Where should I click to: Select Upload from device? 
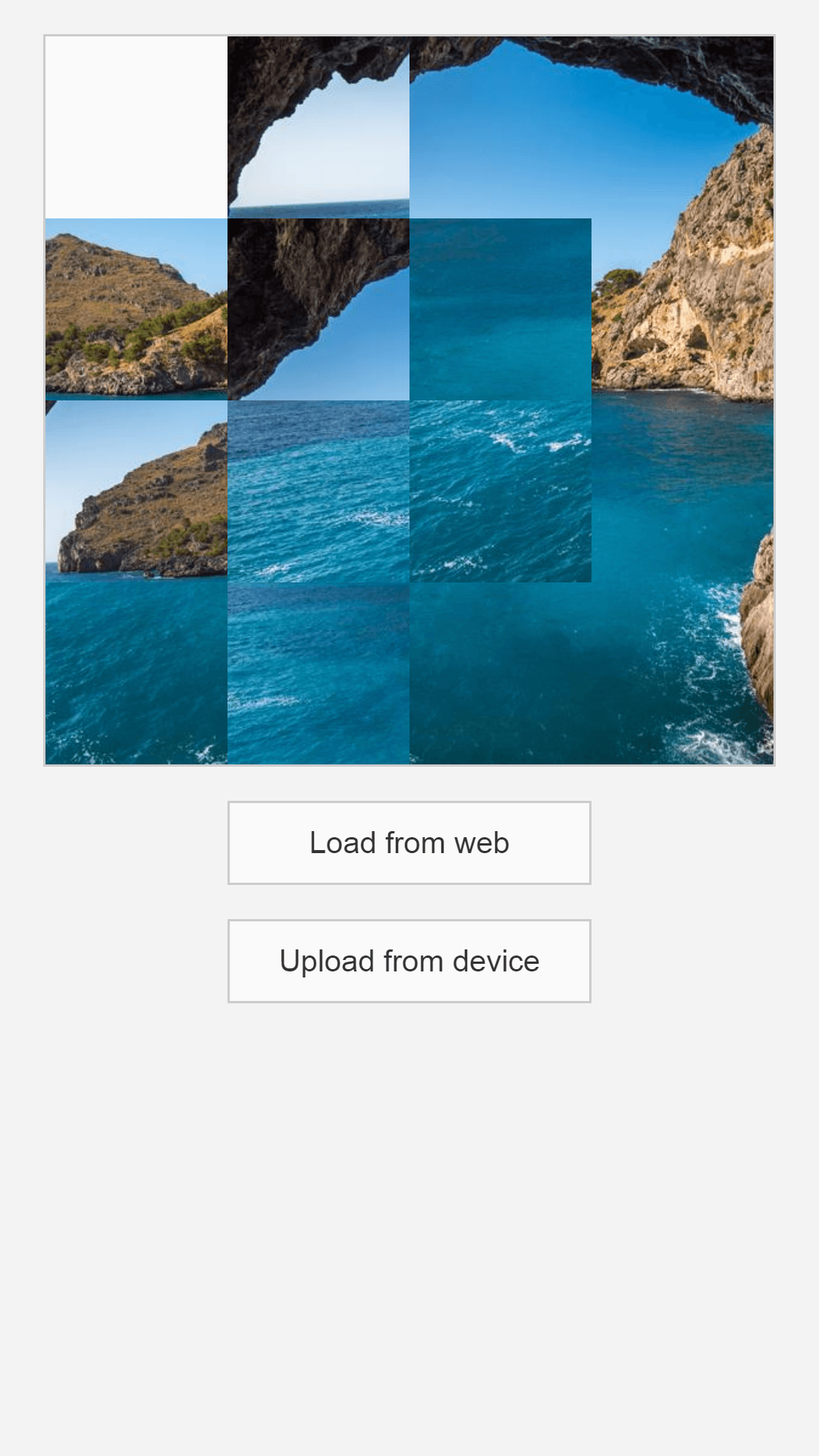pyautogui.click(x=409, y=961)
